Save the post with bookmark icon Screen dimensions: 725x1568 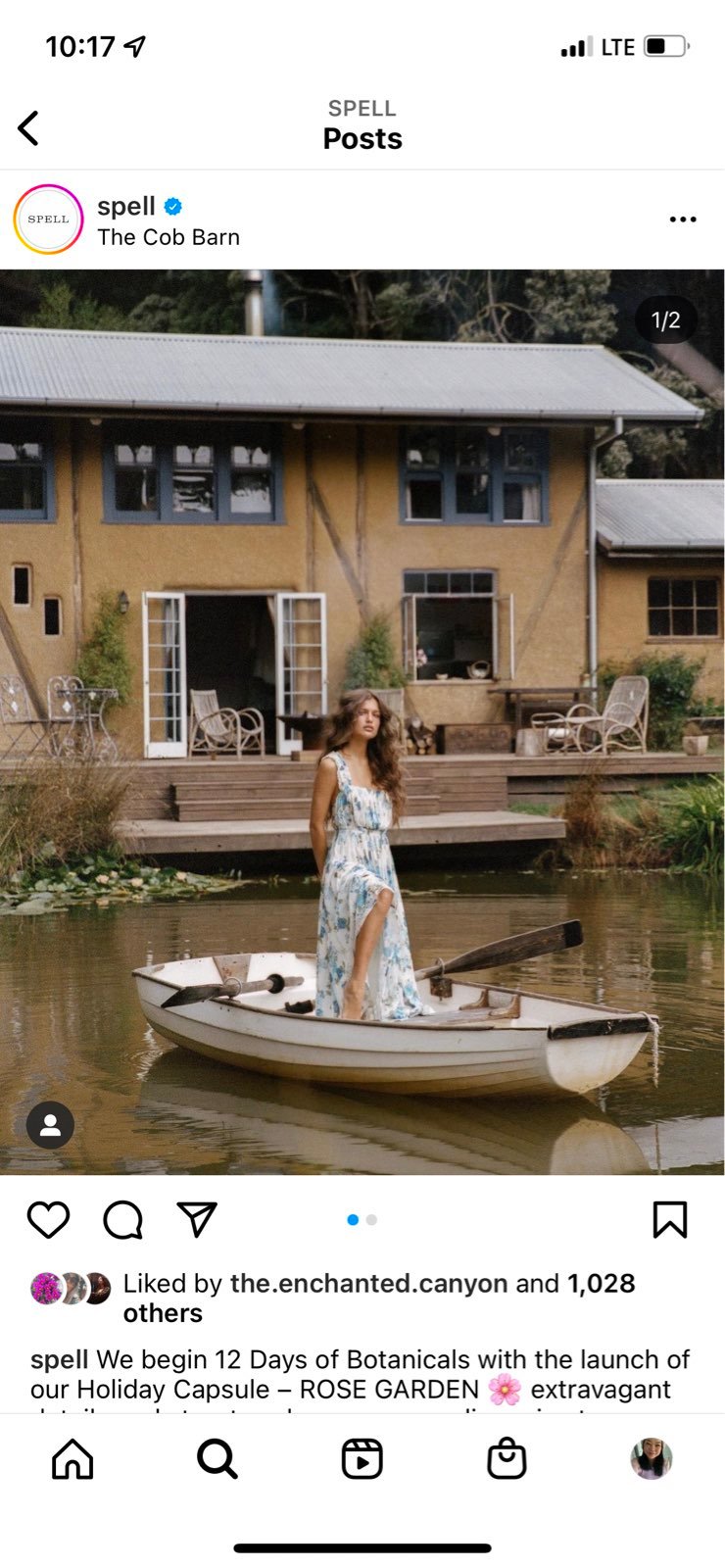pyautogui.click(x=670, y=1220)
